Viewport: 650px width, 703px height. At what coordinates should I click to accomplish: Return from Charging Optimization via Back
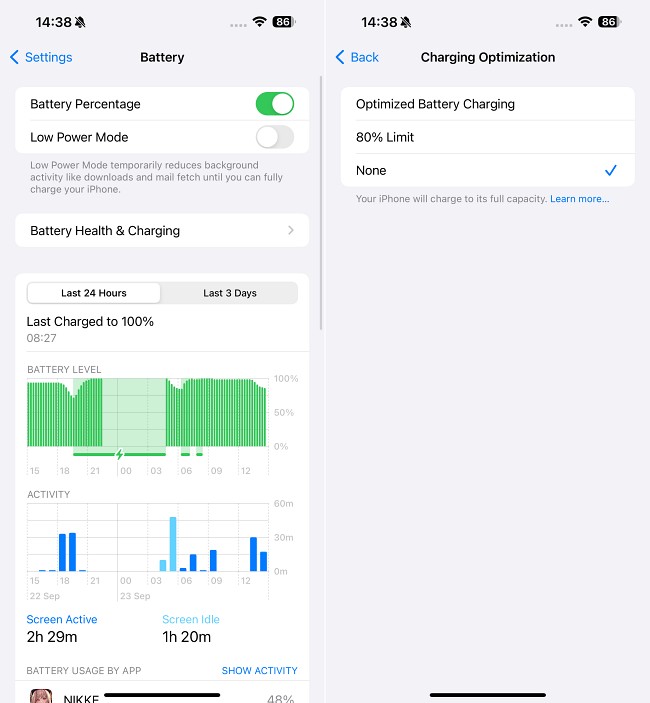point(357,58)
